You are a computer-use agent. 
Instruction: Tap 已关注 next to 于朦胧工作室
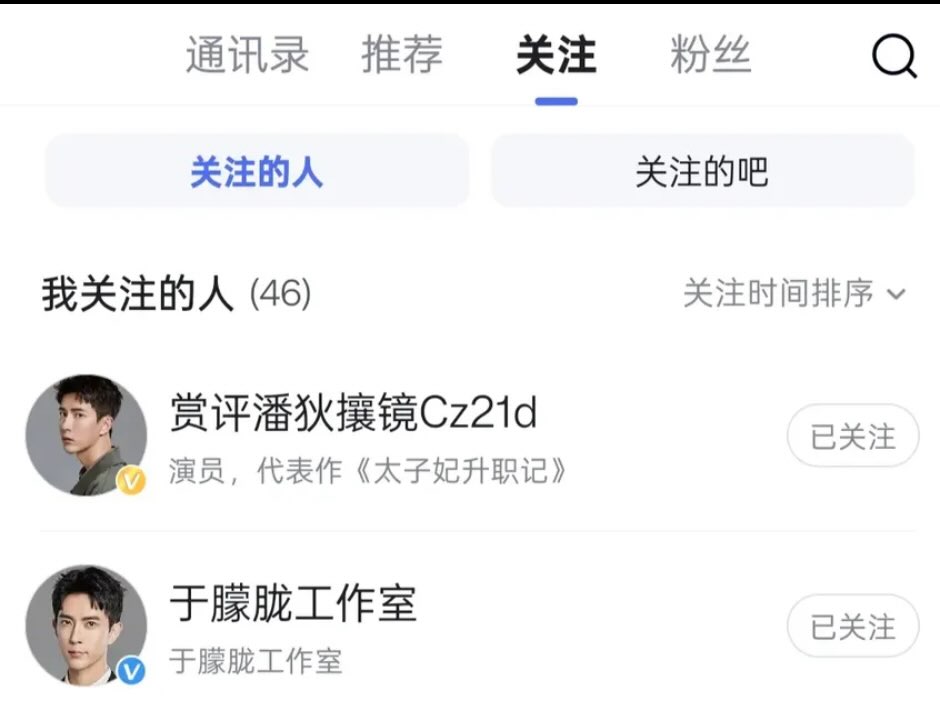(852, 626)
